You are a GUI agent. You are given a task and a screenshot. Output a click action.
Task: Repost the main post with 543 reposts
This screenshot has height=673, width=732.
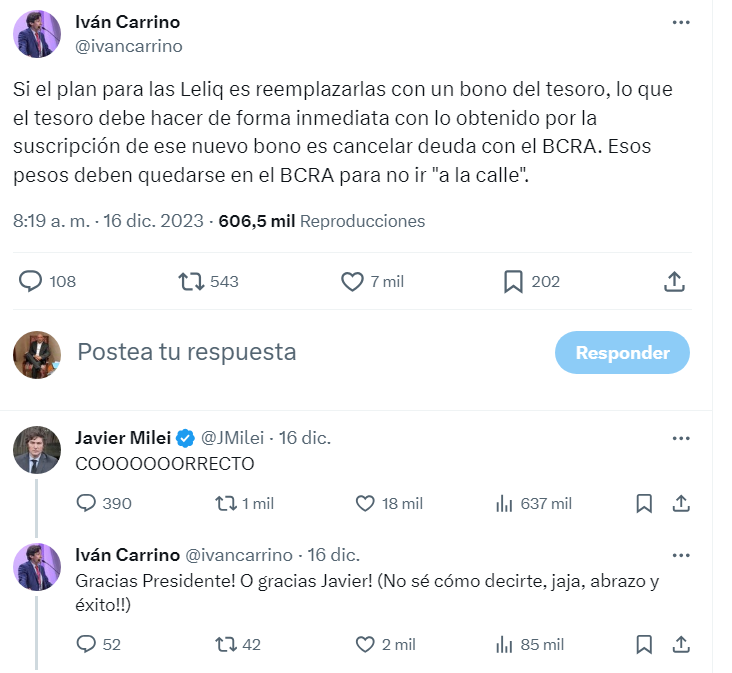click(190, 282)
